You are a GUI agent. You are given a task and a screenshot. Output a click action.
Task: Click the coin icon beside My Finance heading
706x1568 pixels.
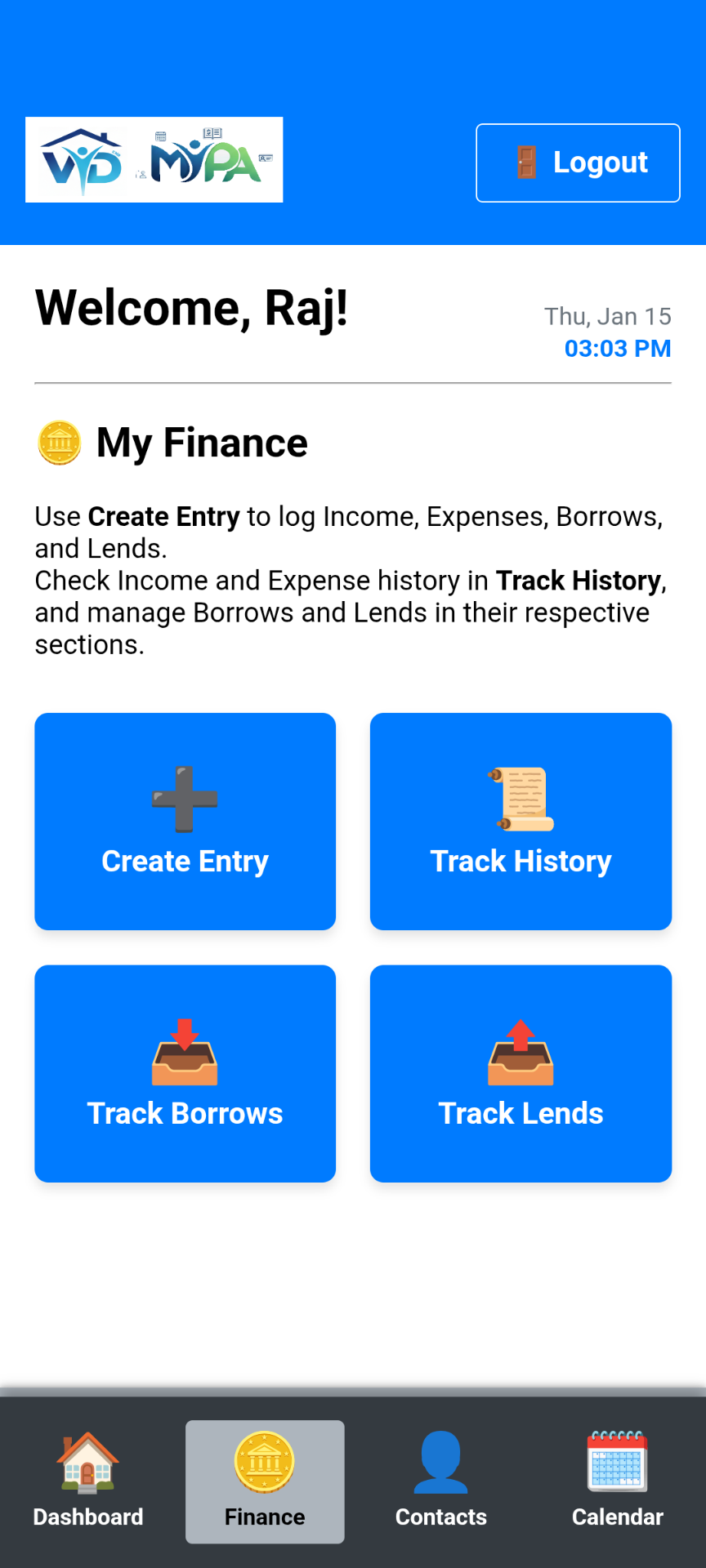click(x=57, y=443)
